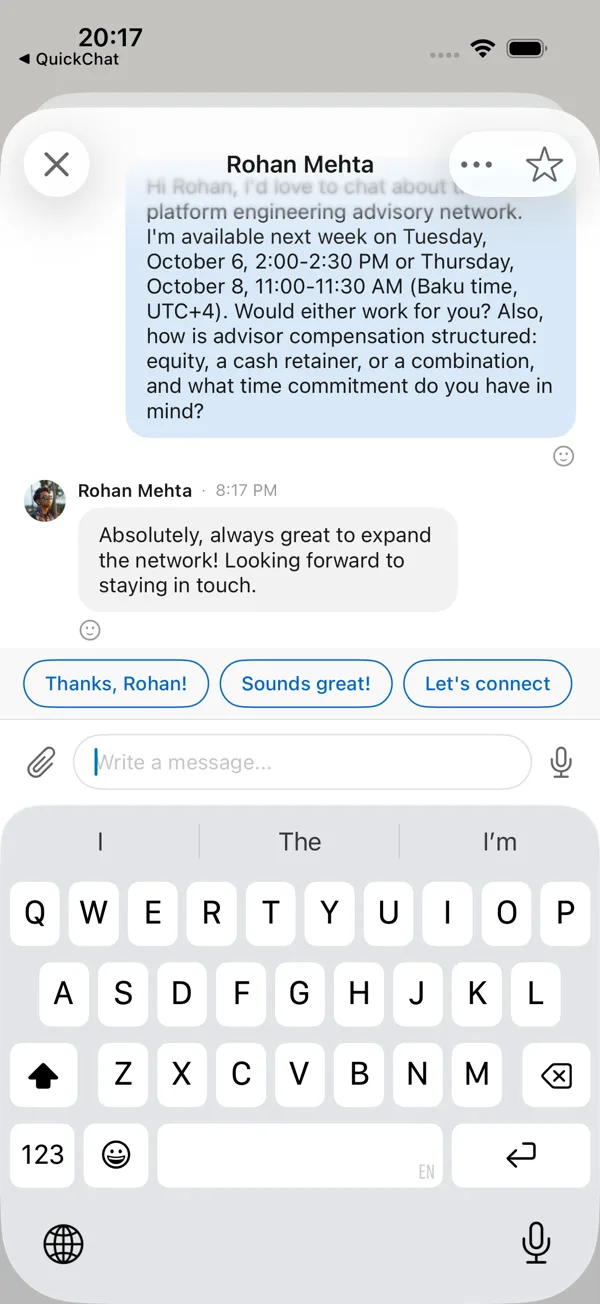Screen dimensions: 600x1304
Task: Select the "Let's connect" quick reply
Action: [487, 684]
